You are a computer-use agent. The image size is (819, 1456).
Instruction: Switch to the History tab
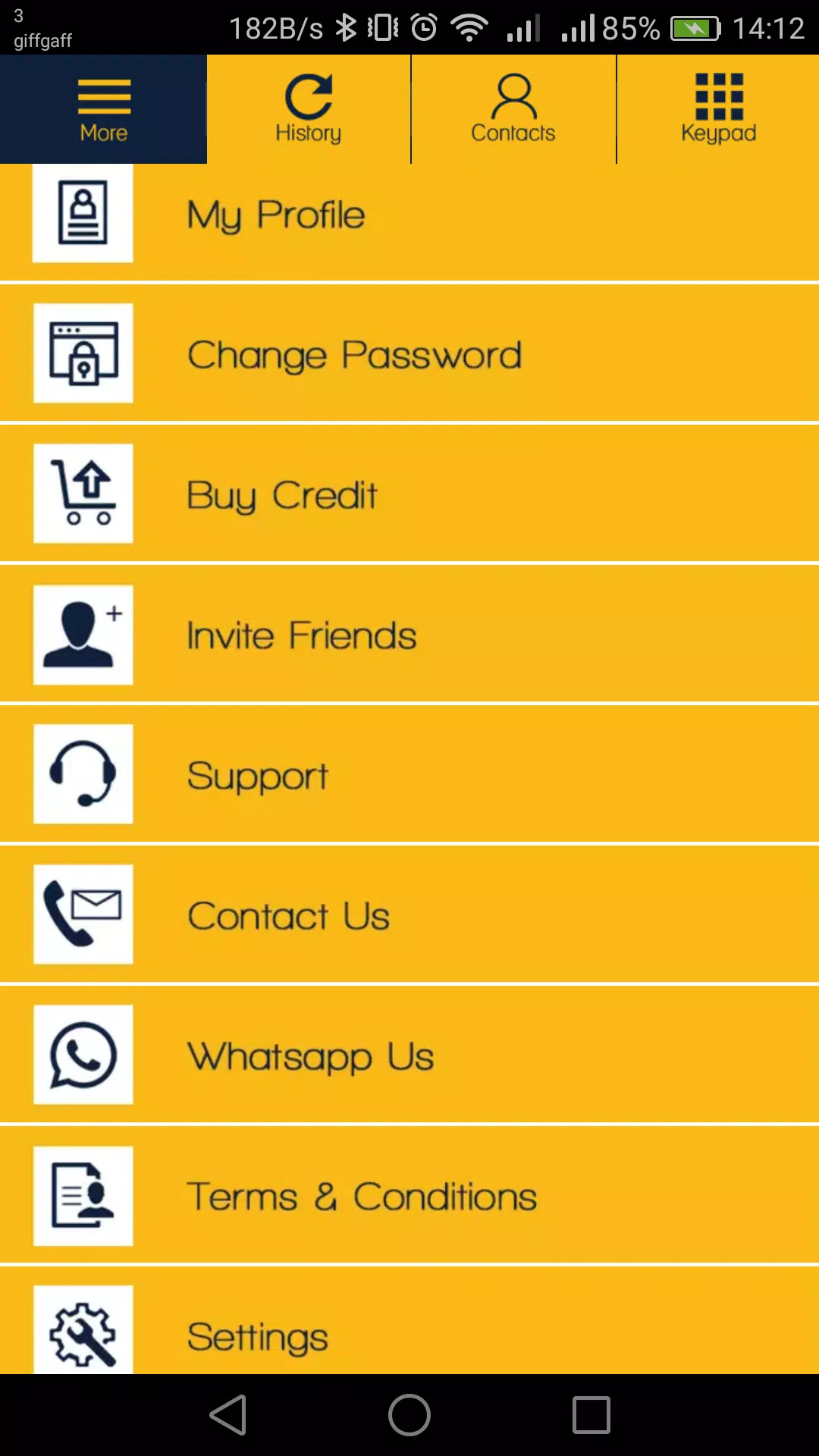coord(309,109)
